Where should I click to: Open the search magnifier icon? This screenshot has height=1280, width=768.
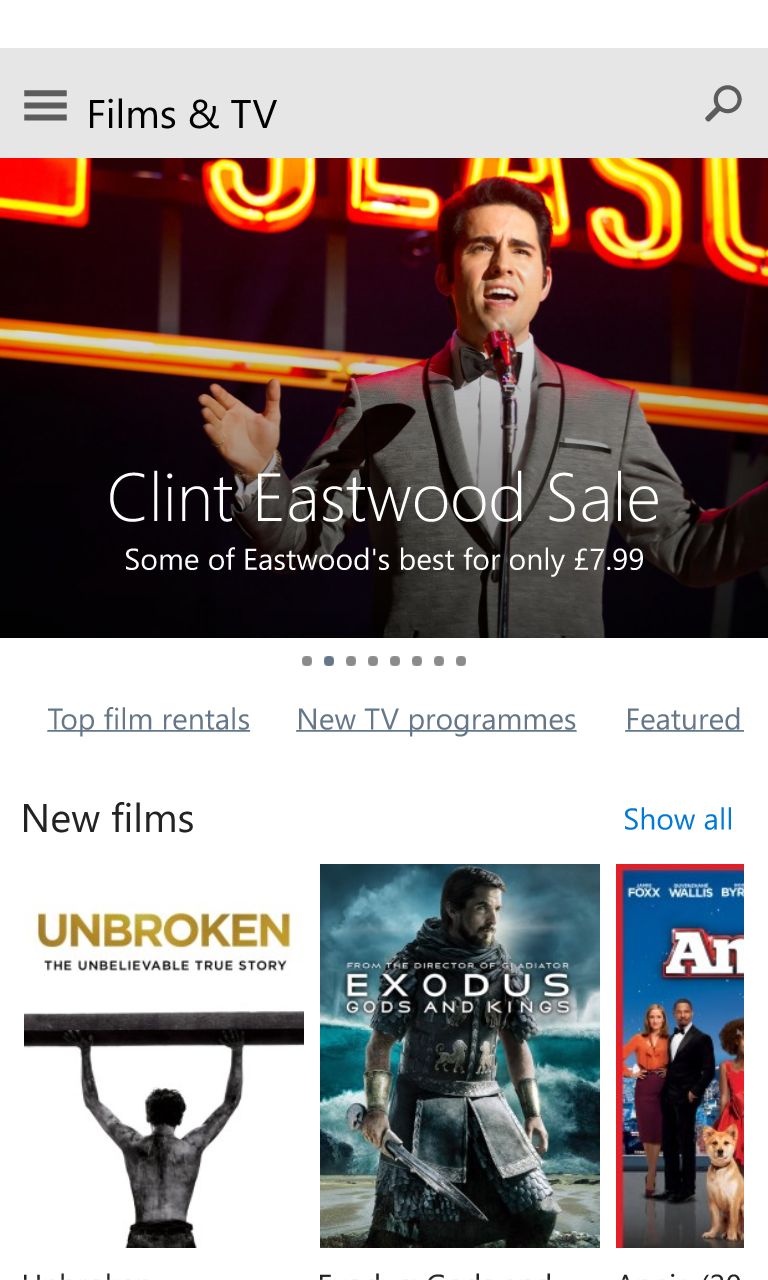tap(723, 103)
